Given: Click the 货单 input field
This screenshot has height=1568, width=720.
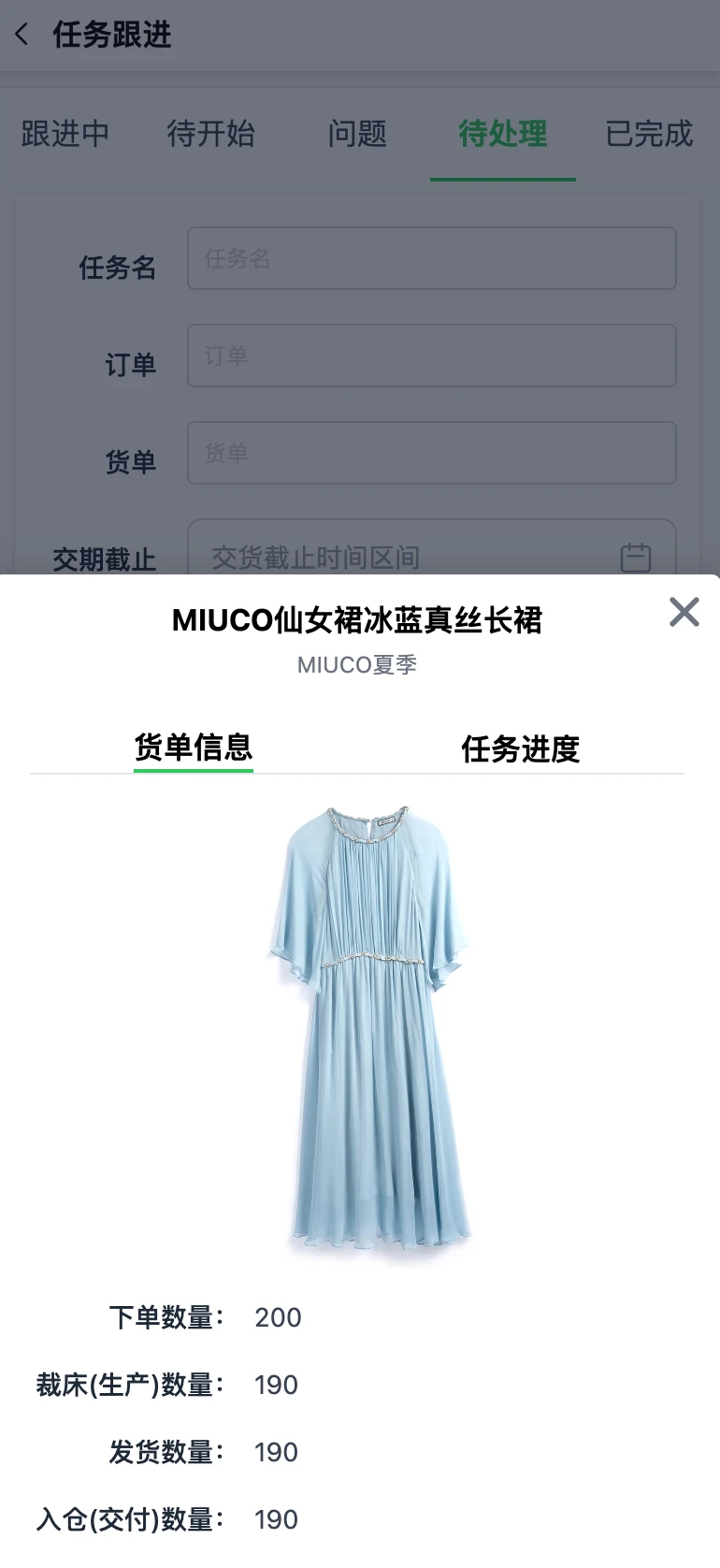Looking at the screenshot, I should pyautogui.click(x=431, y=453).
